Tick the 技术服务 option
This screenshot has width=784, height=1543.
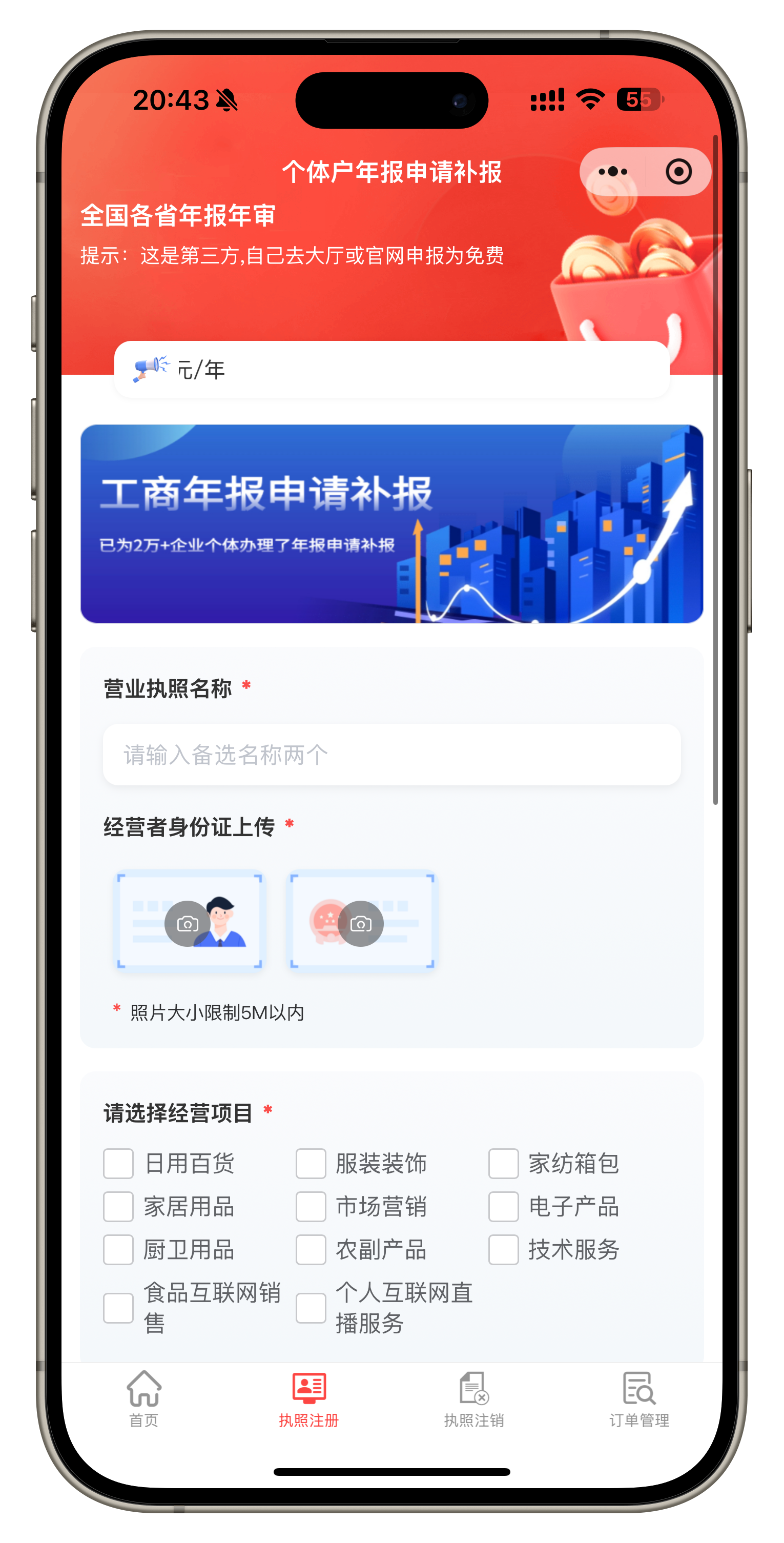point(503,1249)
